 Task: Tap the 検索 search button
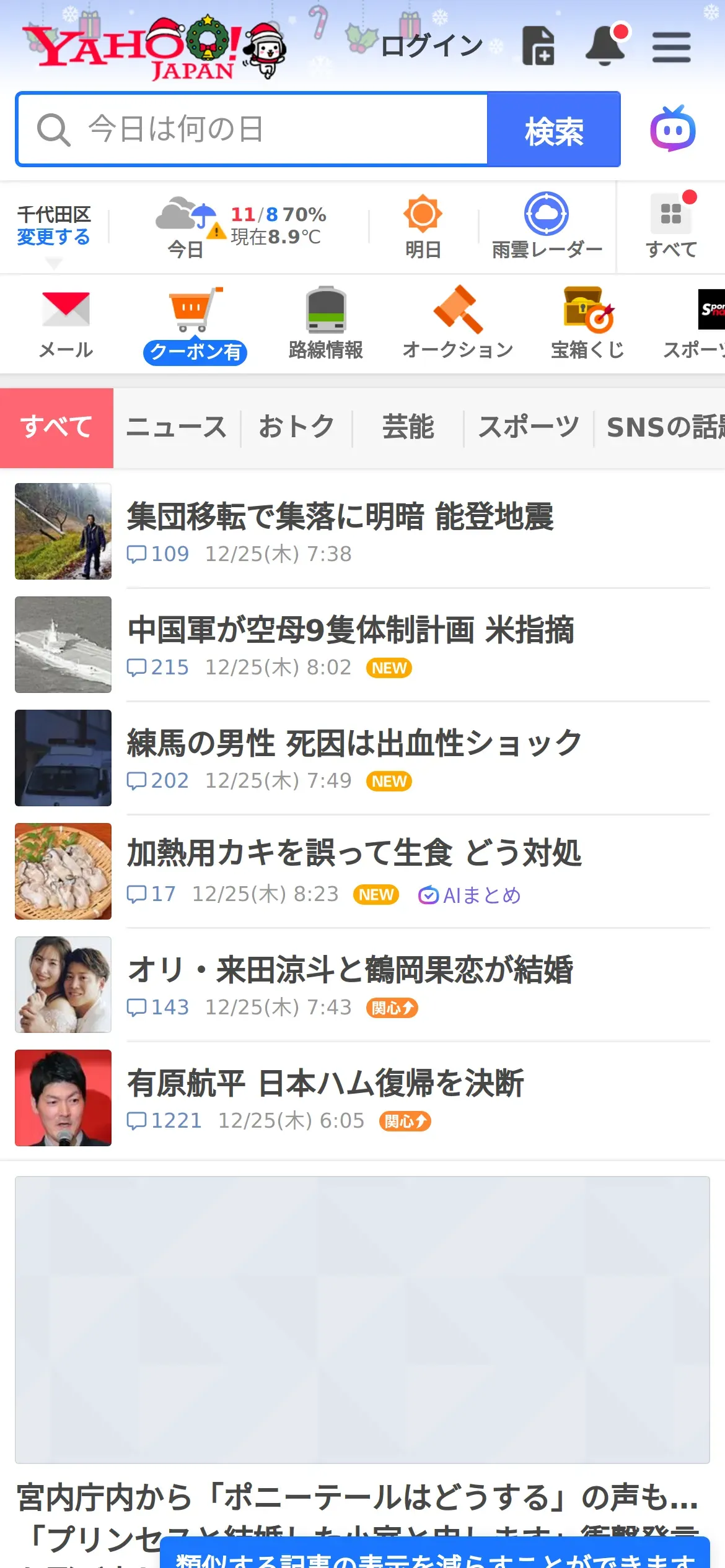(x=554, y=130)
